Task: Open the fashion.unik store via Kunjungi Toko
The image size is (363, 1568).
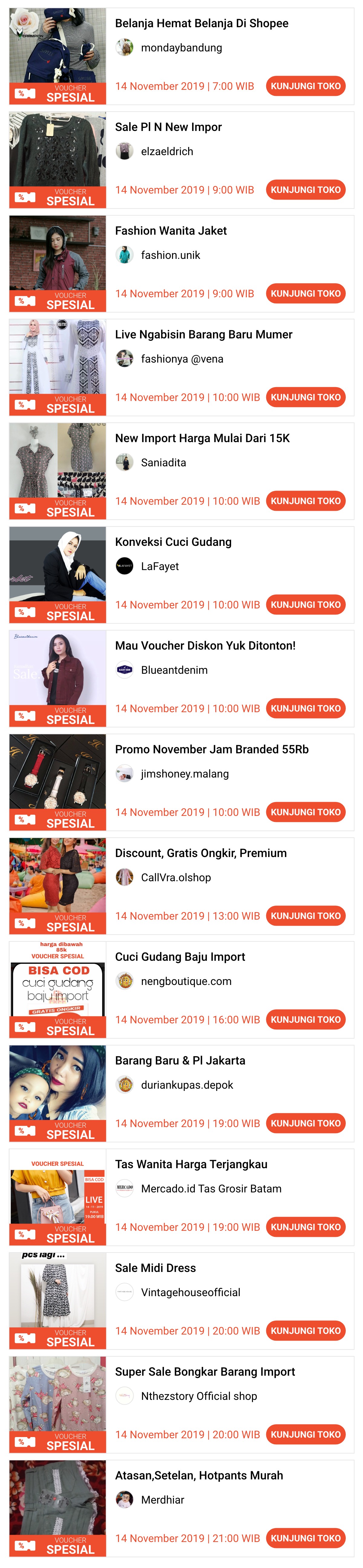Action: click(x=305, y=293)
